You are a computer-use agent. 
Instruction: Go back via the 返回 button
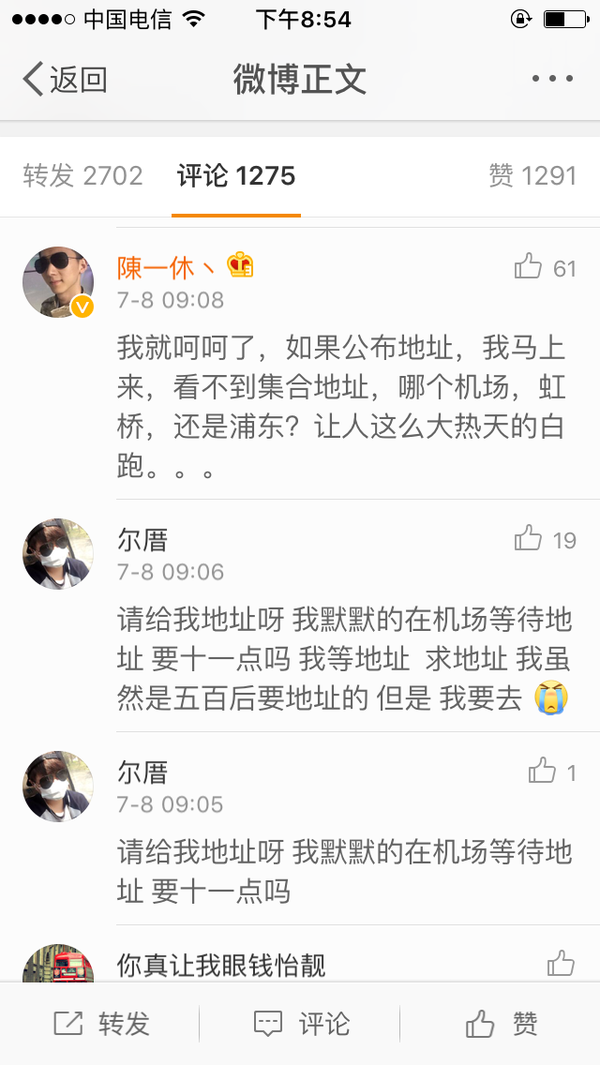click(65, 79)
